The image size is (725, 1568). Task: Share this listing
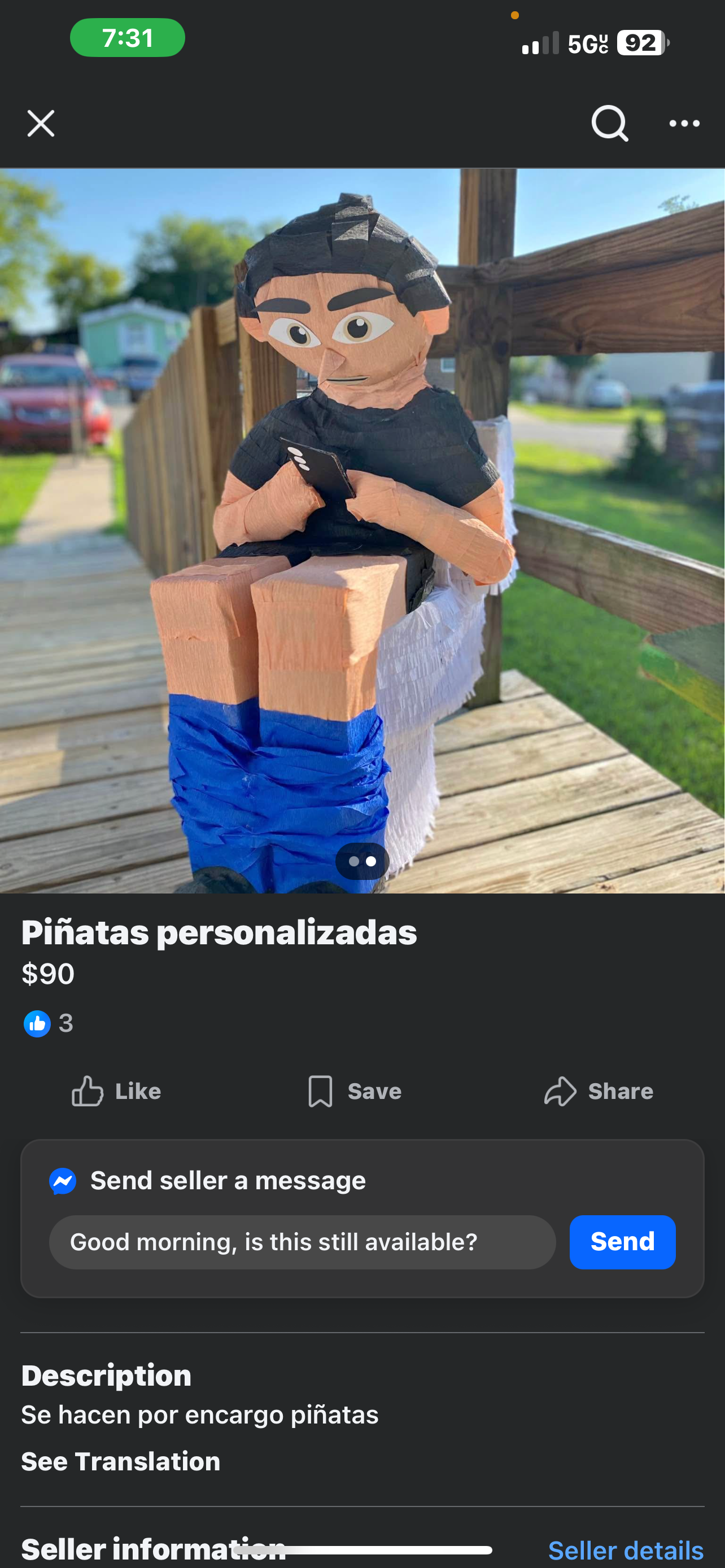599,1092
